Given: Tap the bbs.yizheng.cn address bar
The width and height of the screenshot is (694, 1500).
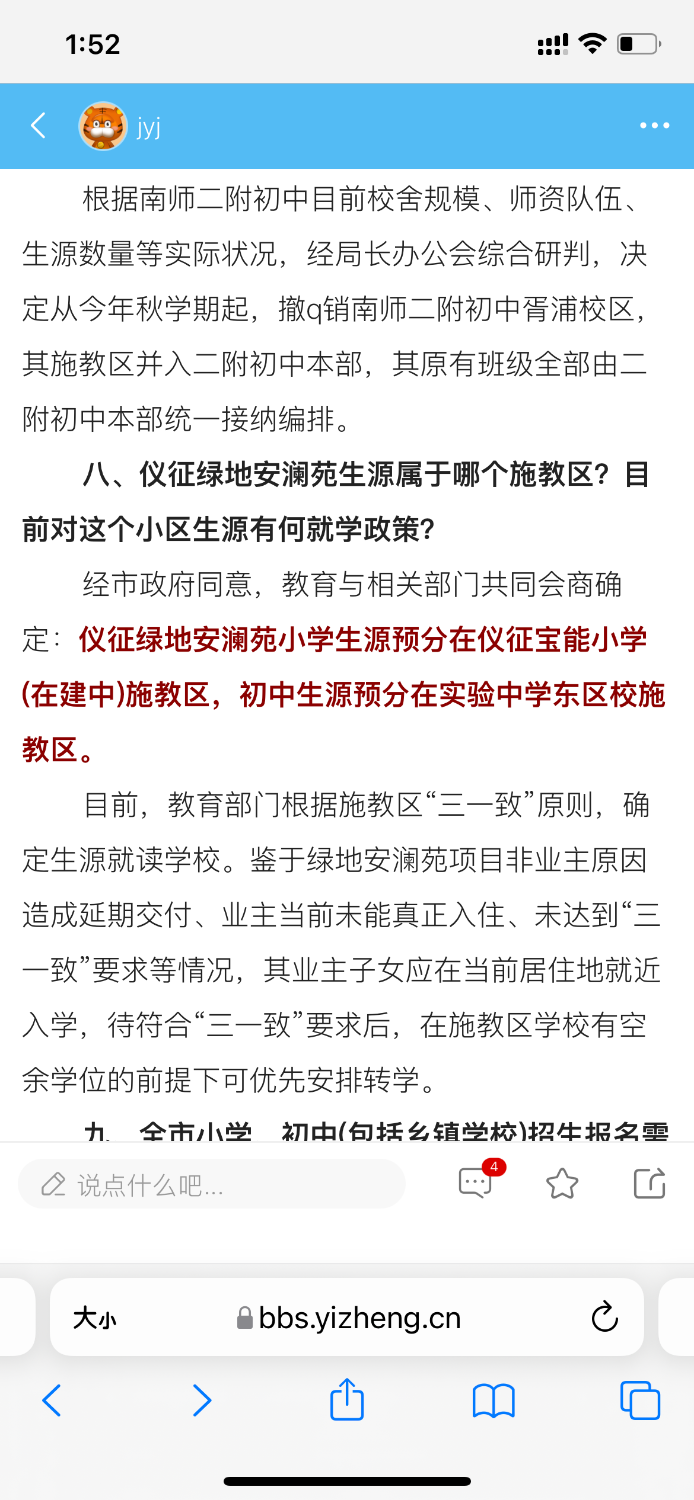Looking at the screenshot, I should point(348,1318).
